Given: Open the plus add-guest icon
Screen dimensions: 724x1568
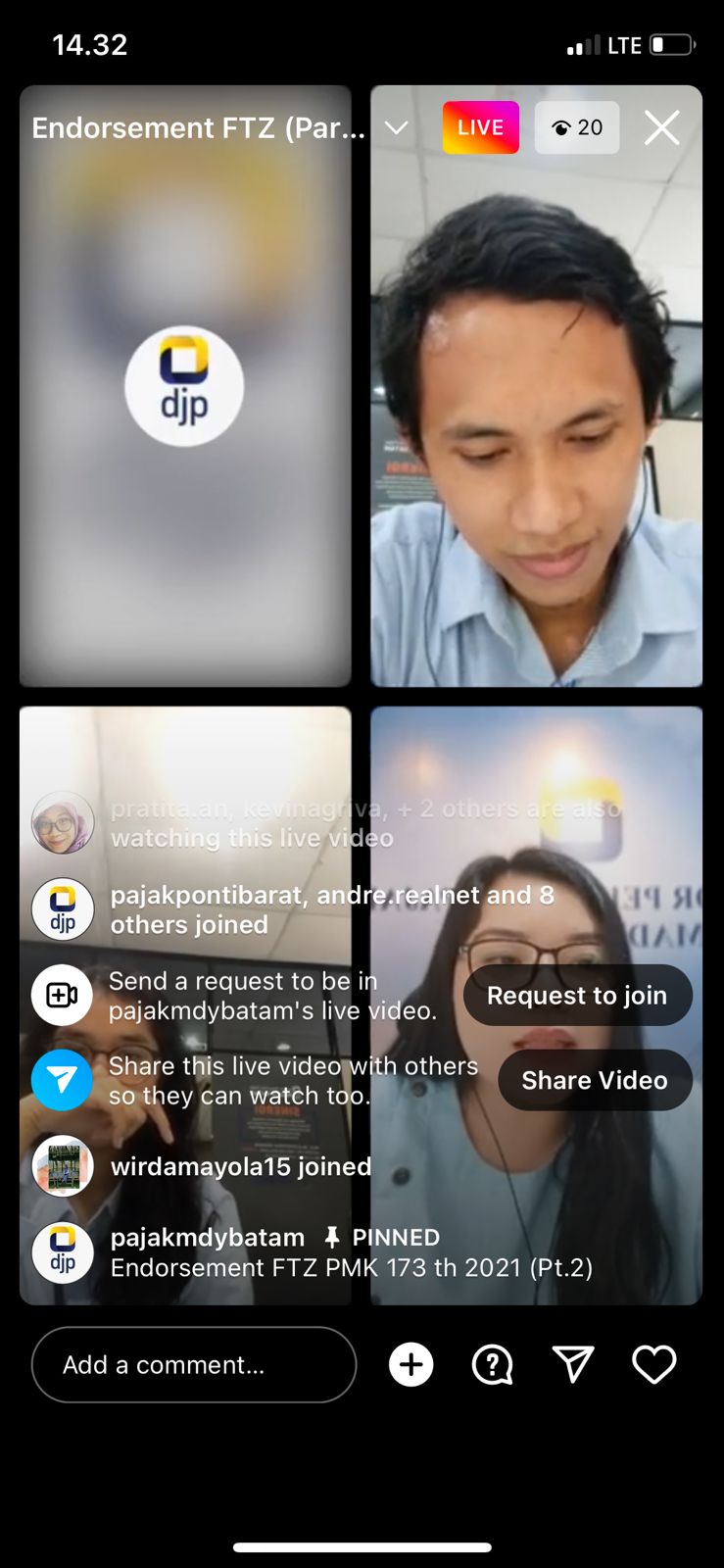Looking at the screenshot, I should click(x=411, y=1364).
